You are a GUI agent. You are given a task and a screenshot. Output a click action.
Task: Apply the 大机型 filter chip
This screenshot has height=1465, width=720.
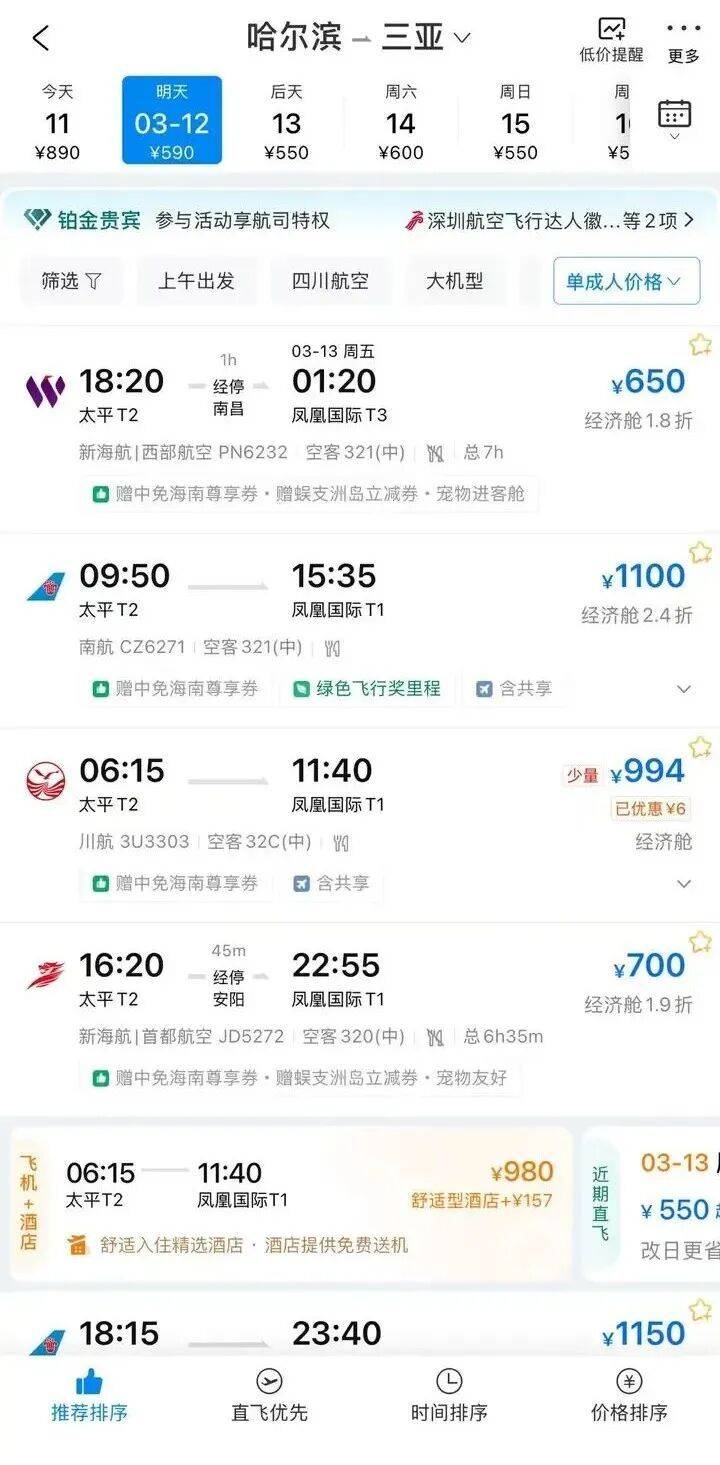(454, 281)
